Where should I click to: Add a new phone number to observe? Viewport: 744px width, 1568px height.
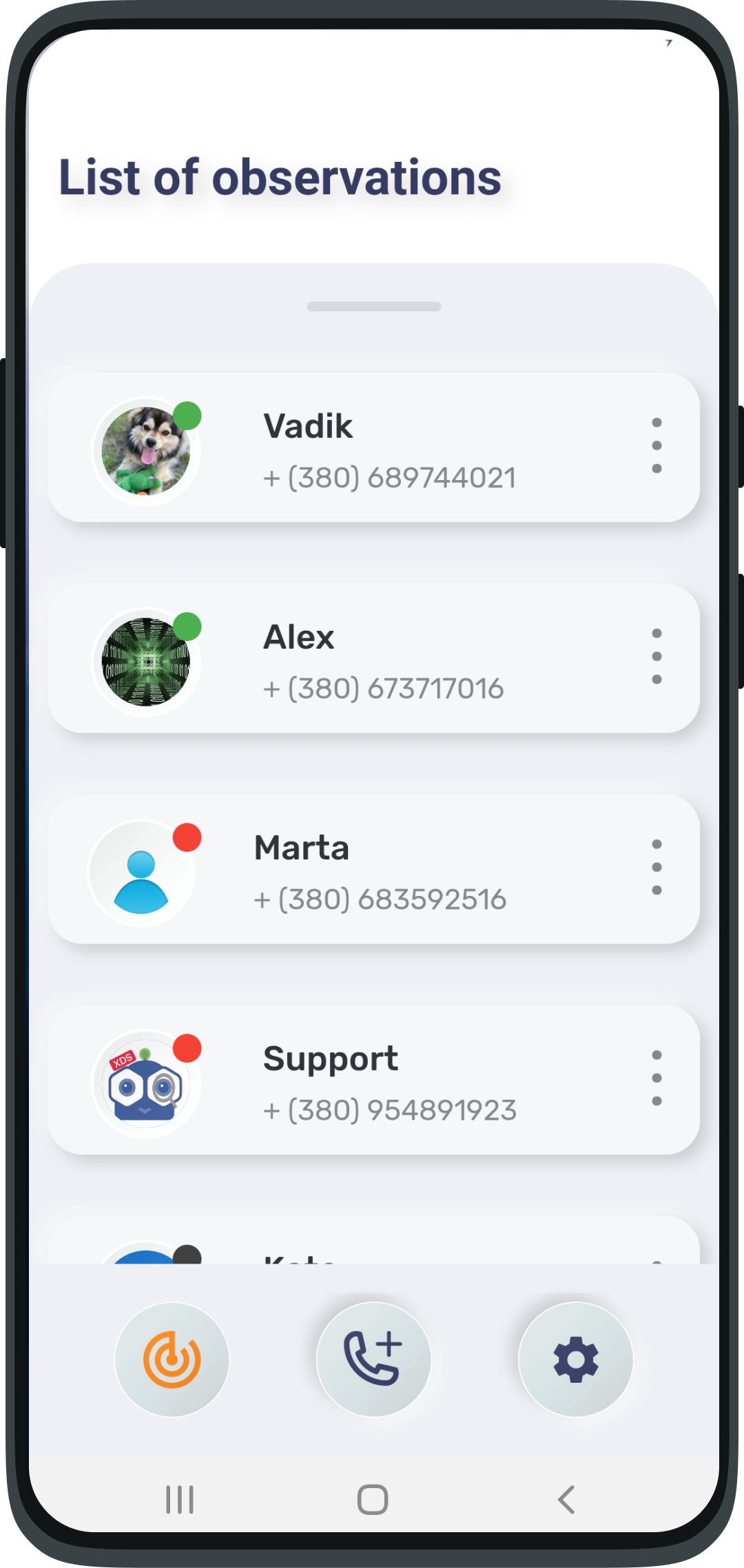[x=373, y=1359]
